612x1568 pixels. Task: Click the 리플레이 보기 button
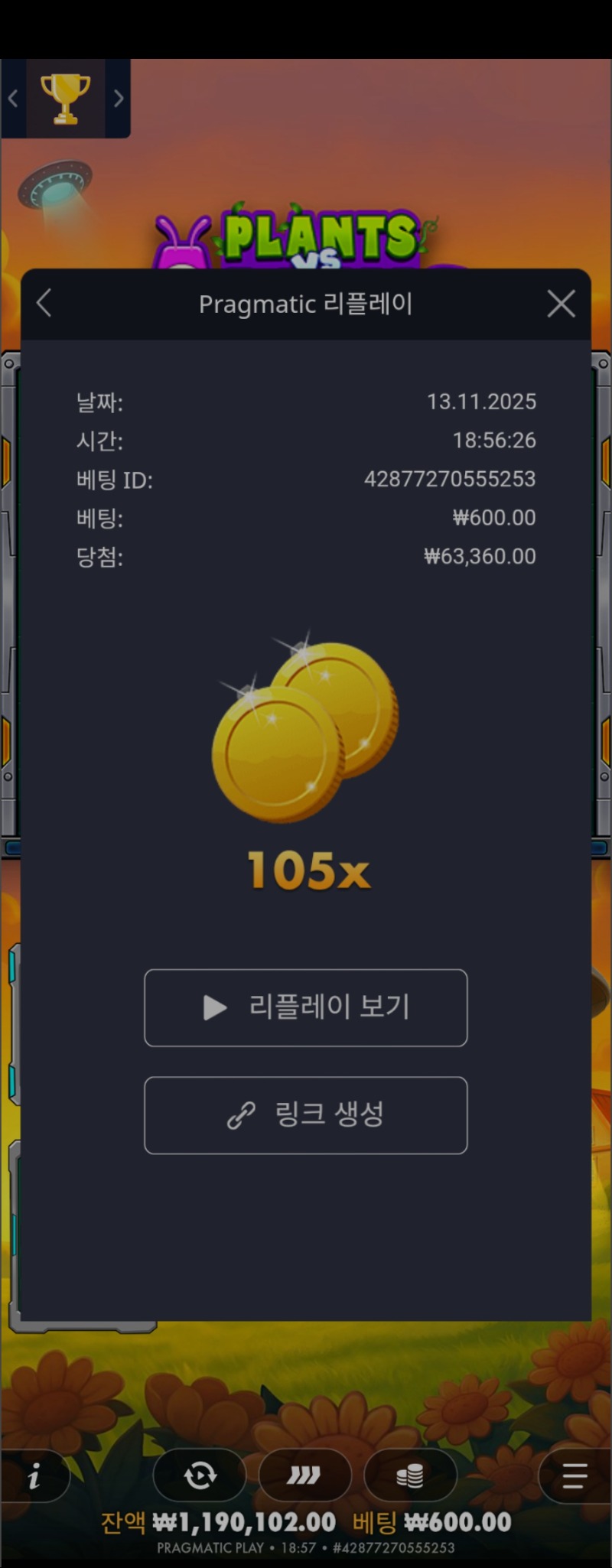pos(306,1008)
